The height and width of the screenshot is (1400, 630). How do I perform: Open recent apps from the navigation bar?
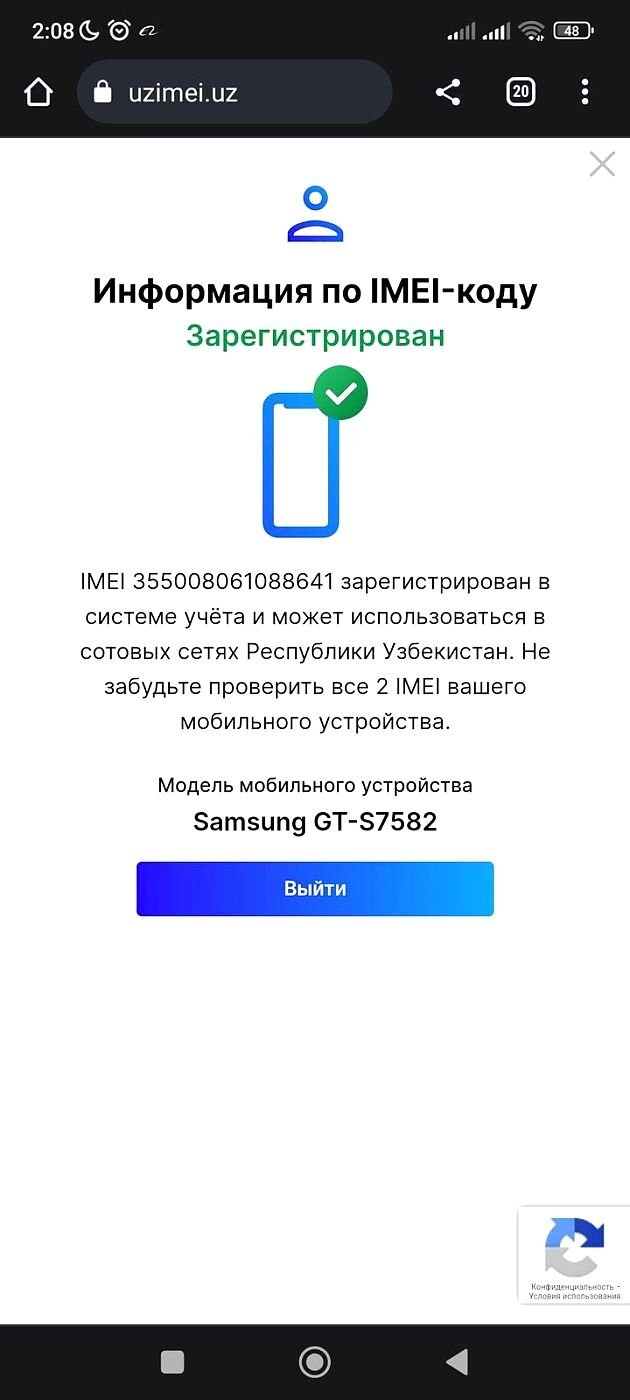point(172,1361)
